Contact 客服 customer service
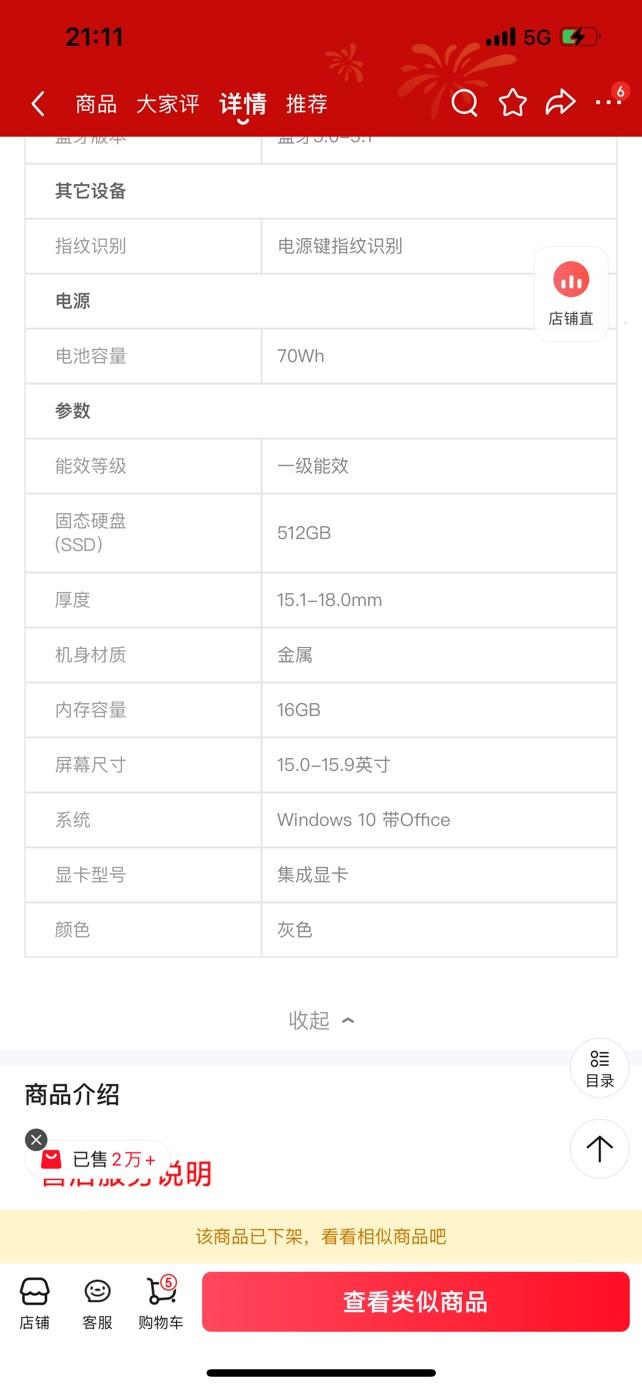The image size is (642, 1389). click(x=98, y=1303)
